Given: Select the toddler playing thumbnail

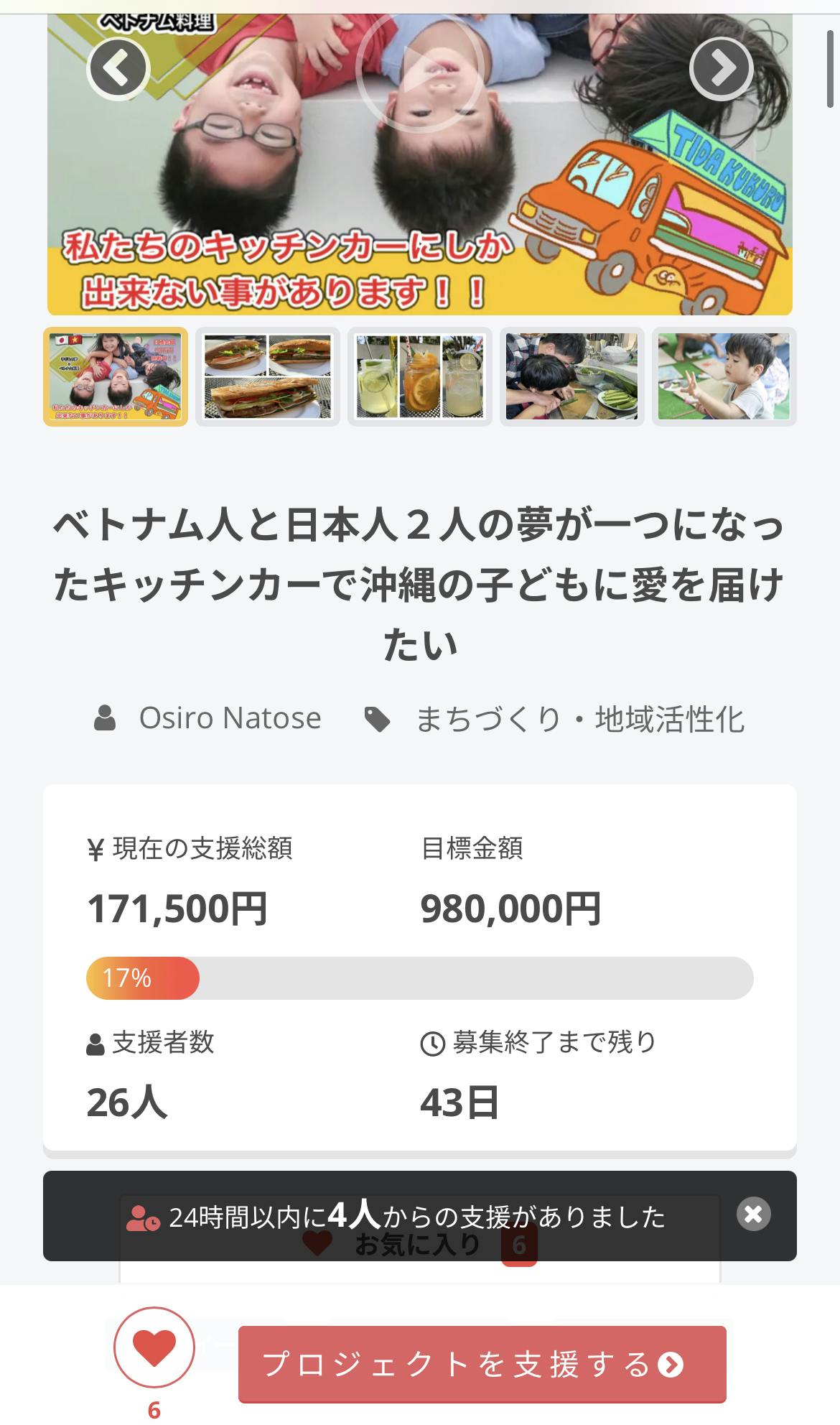Looking at the screenshot, I should [x=724, y=376].
